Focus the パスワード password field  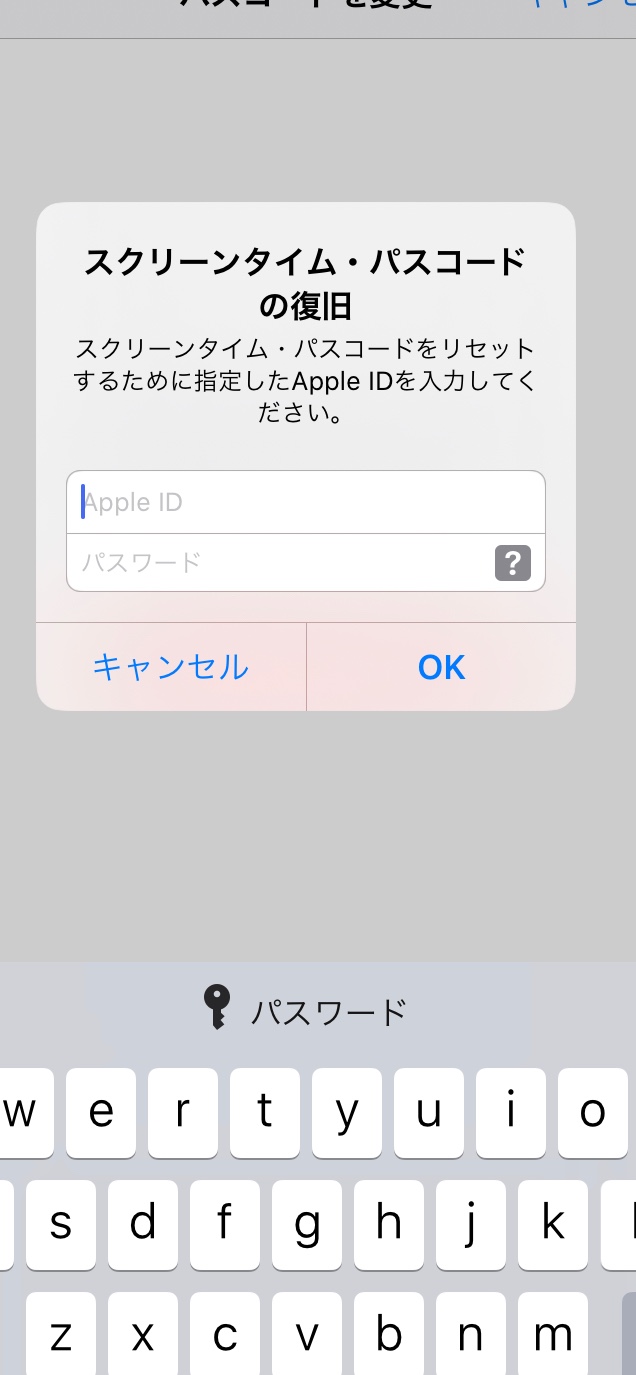280,562
